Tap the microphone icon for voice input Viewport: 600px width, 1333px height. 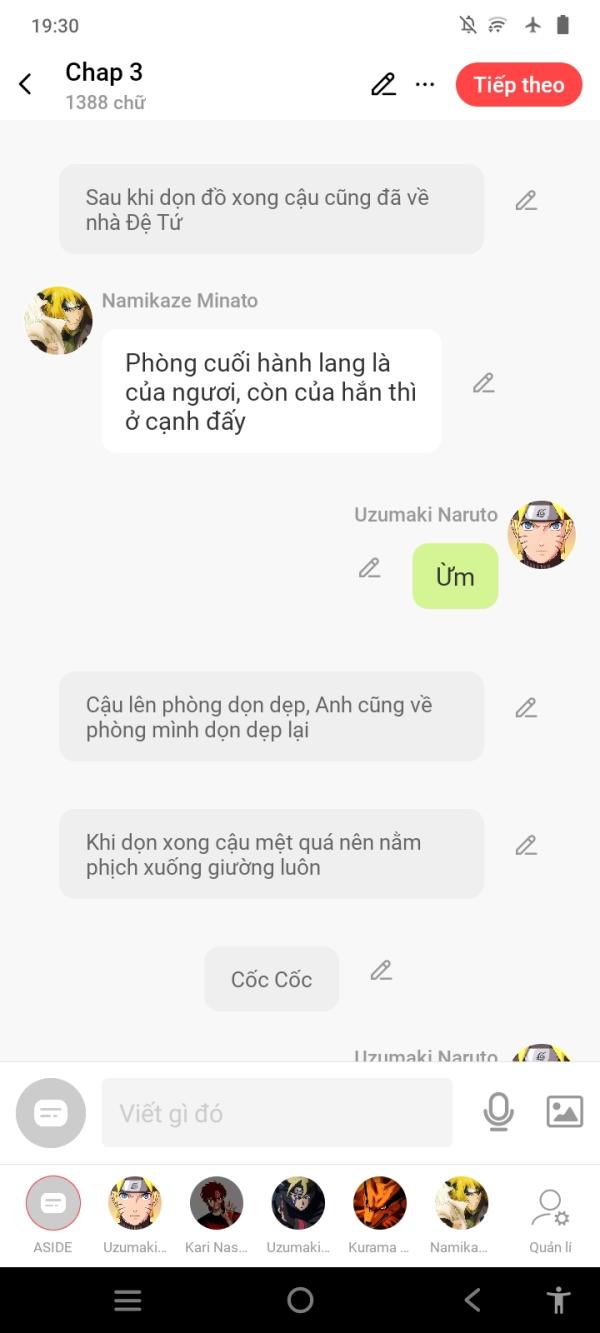(x=498, y=1112)
